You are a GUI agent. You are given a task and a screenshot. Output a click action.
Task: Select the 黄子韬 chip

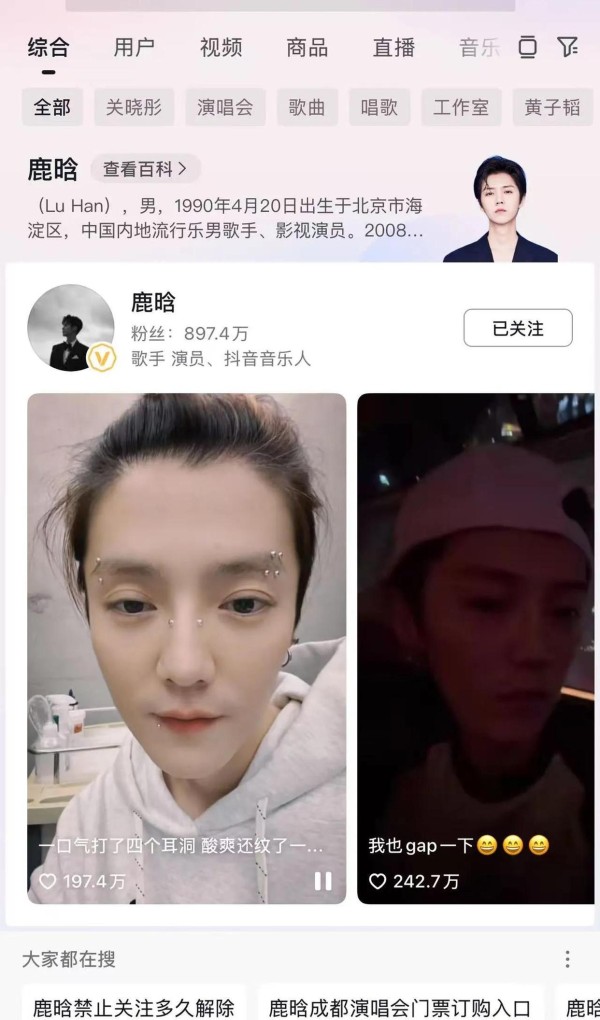(552, 107)
